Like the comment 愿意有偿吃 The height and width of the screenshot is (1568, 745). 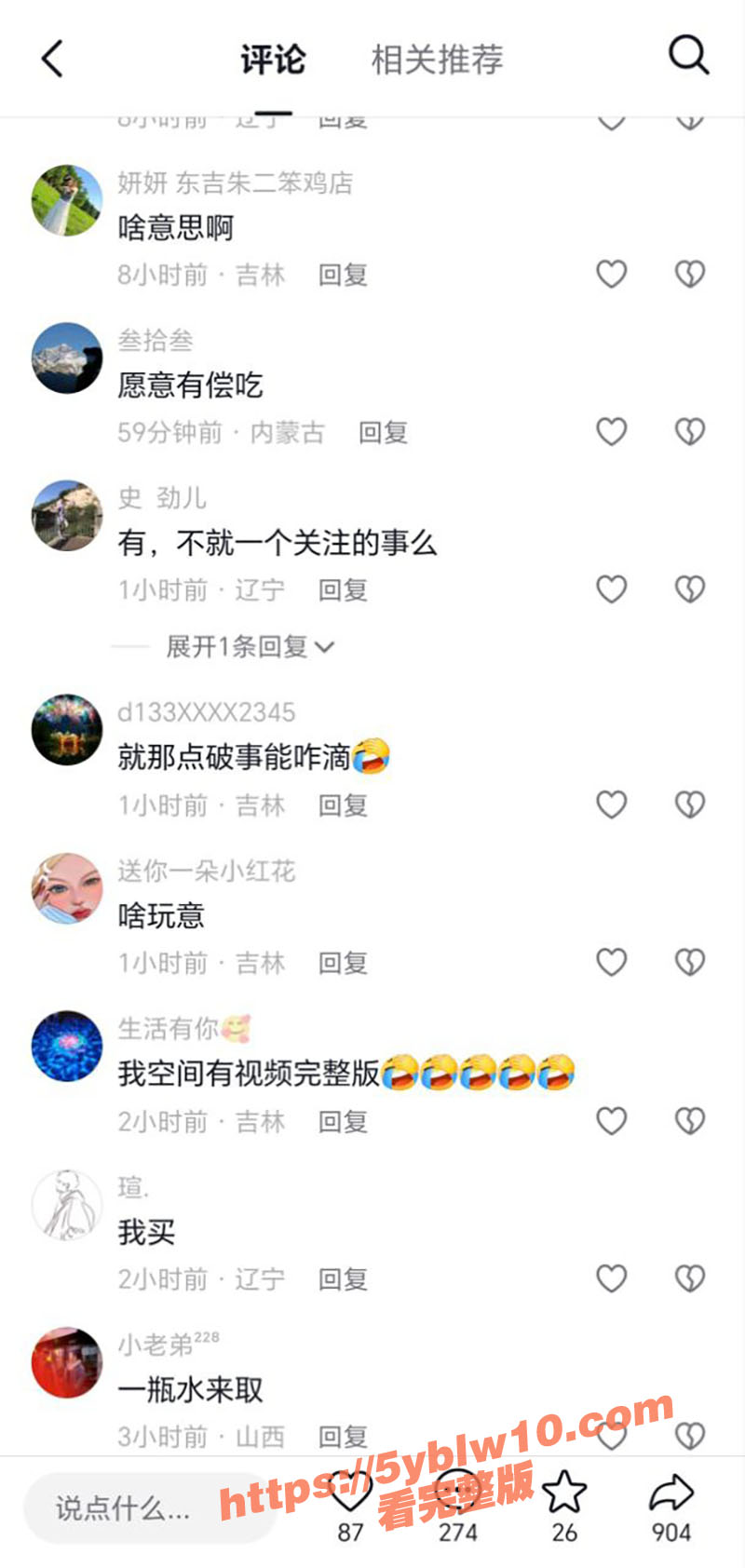coord(612,431)
